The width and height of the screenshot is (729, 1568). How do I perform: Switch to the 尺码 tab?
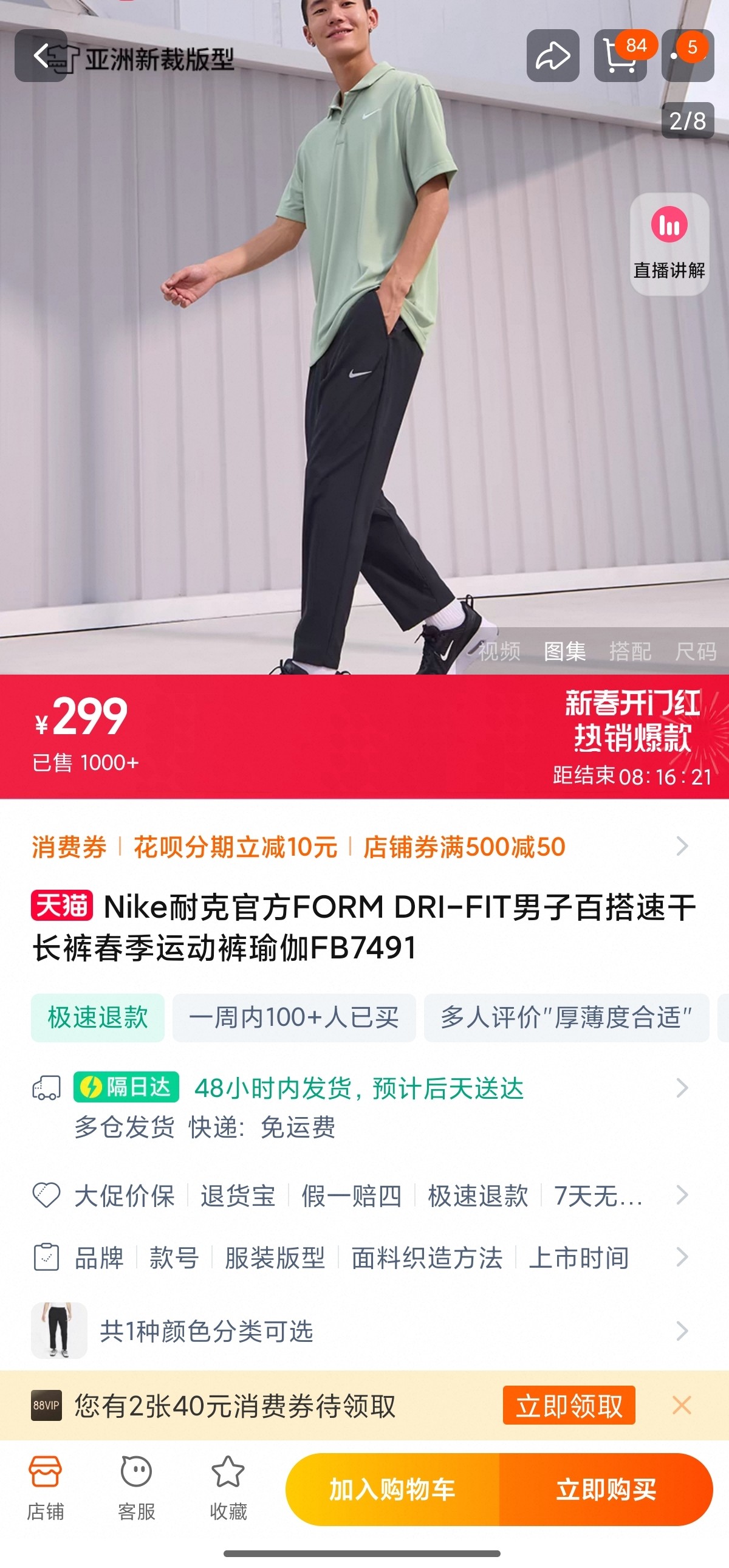tap(696, 652)
